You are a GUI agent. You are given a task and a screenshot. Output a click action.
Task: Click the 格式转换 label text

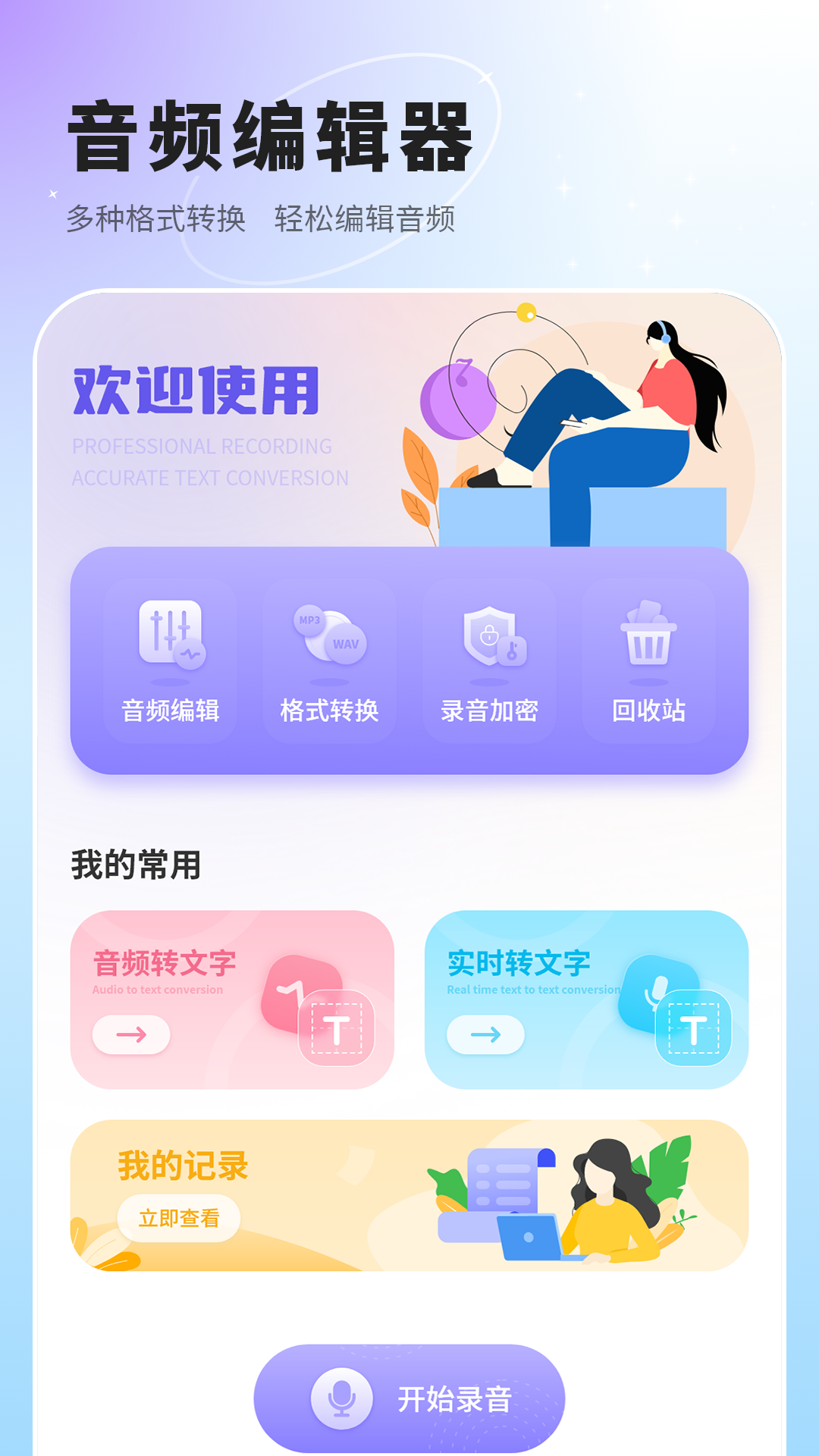click(331, 711)
